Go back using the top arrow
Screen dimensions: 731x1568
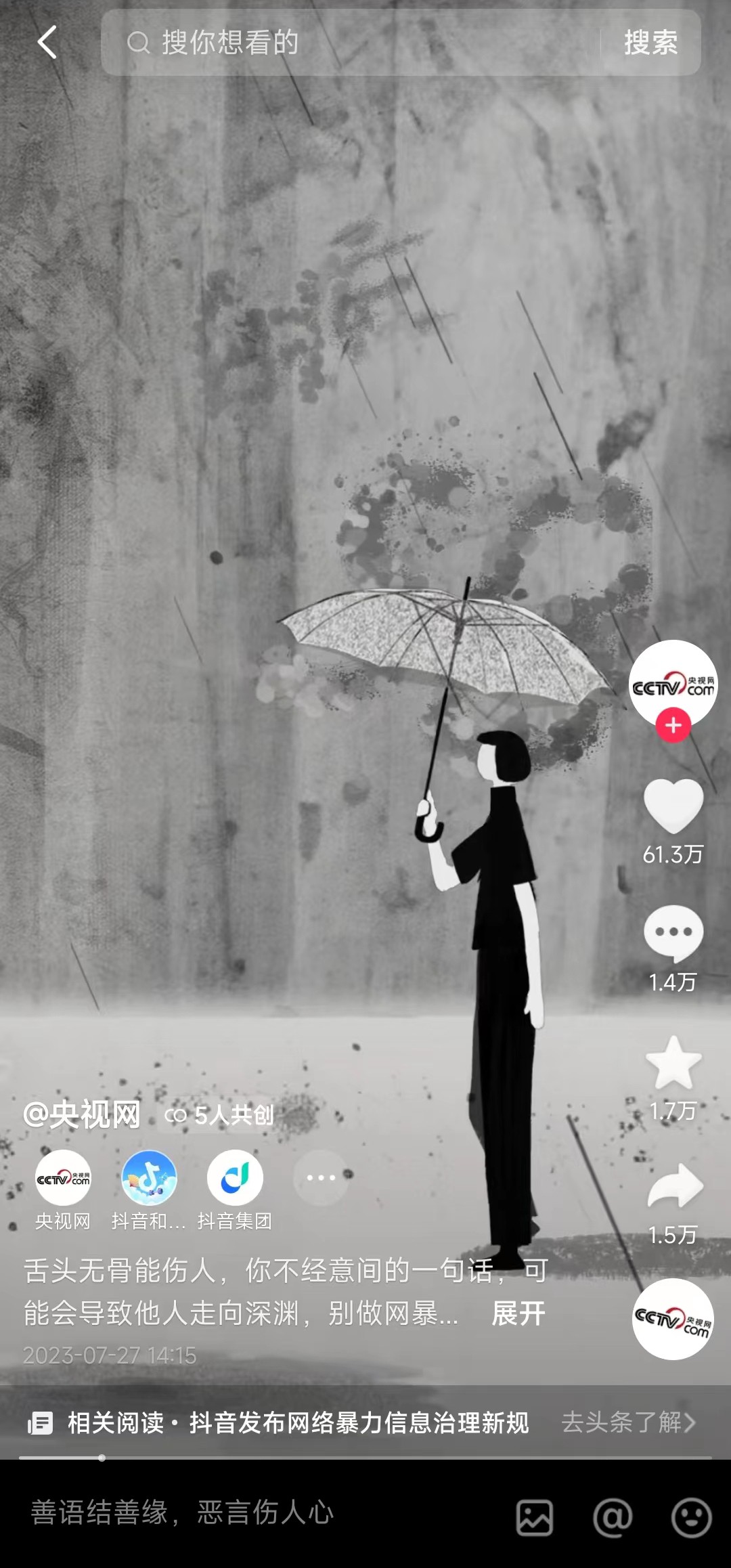tap(46, 43)
